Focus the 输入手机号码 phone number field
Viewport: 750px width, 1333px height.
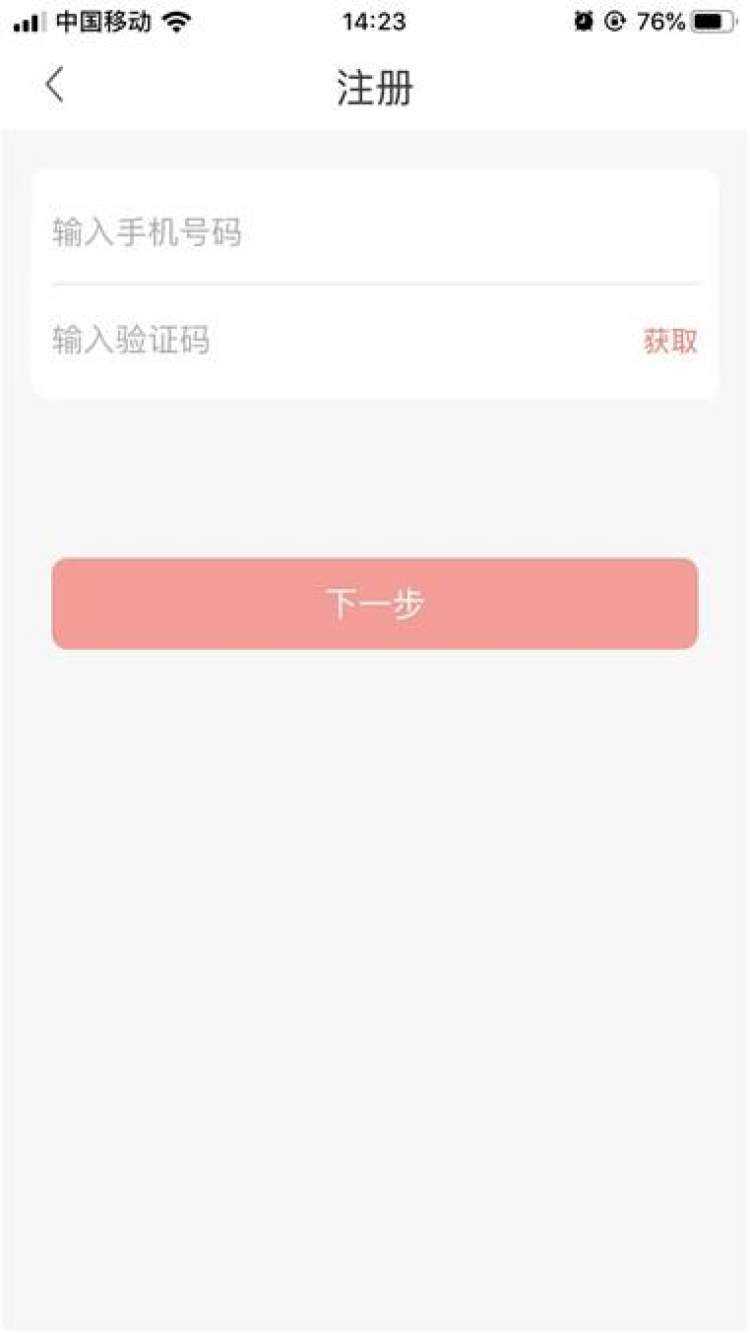375,234
